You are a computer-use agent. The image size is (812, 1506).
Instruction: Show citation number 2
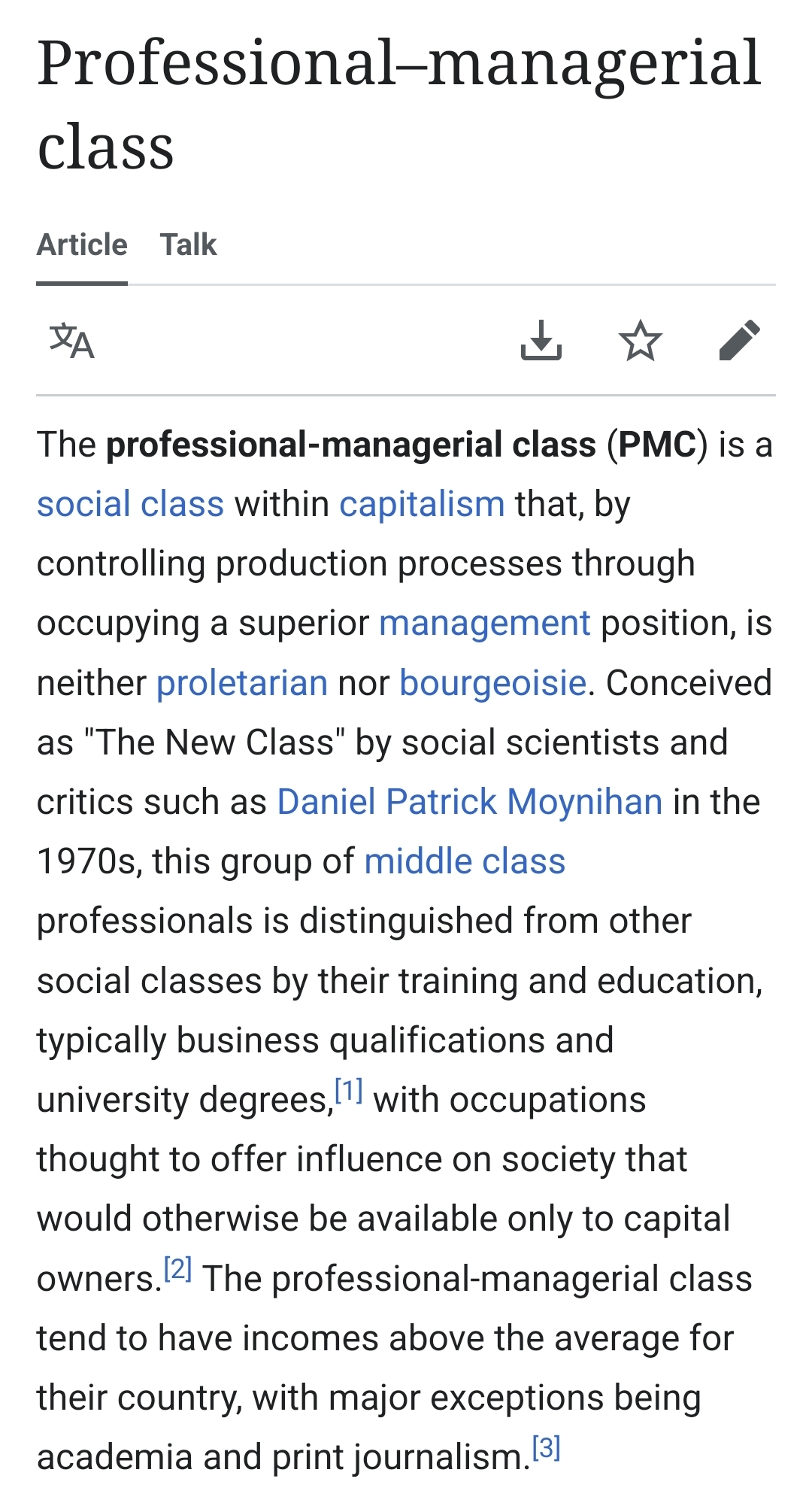click(x=178, y=1269)
